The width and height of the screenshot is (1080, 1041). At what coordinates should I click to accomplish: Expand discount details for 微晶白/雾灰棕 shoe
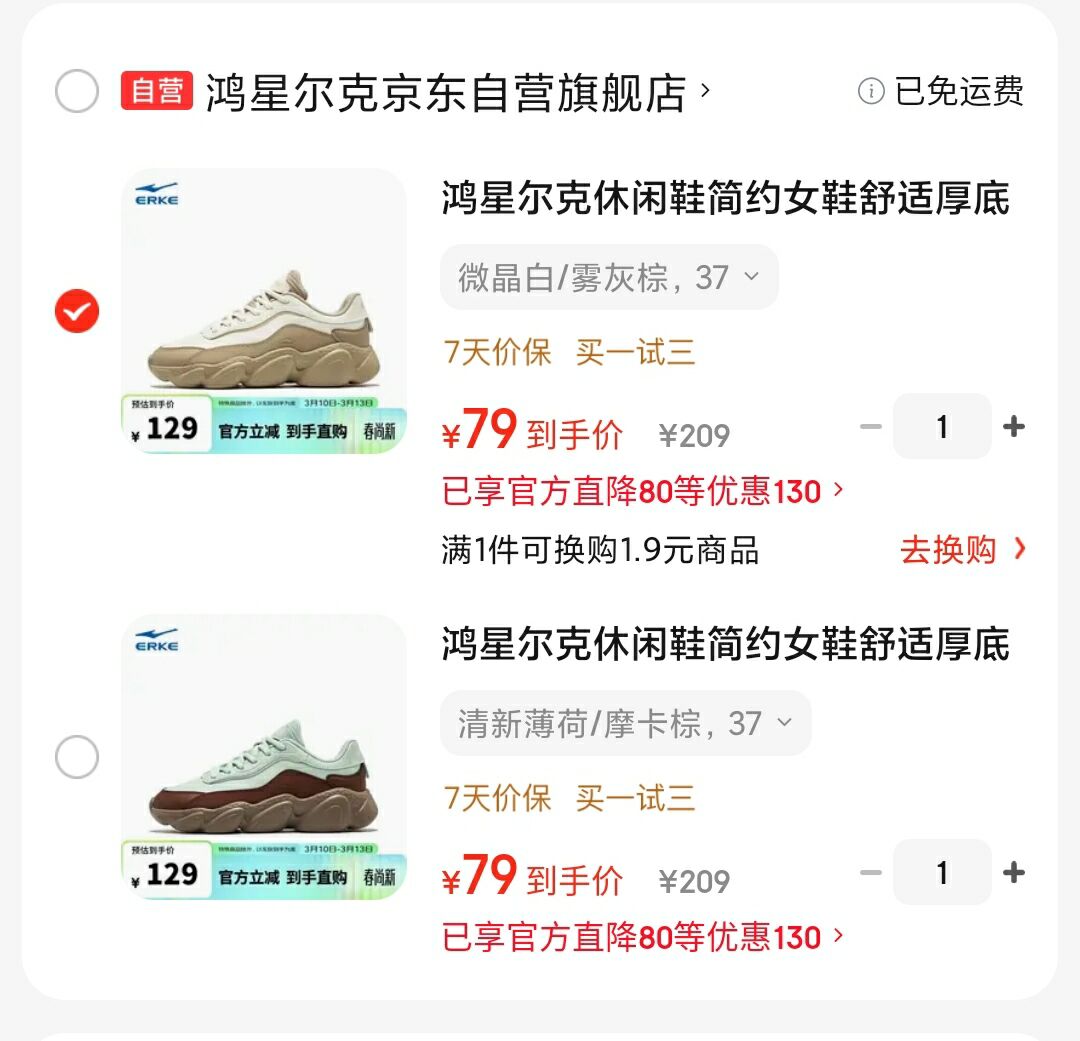643,491
